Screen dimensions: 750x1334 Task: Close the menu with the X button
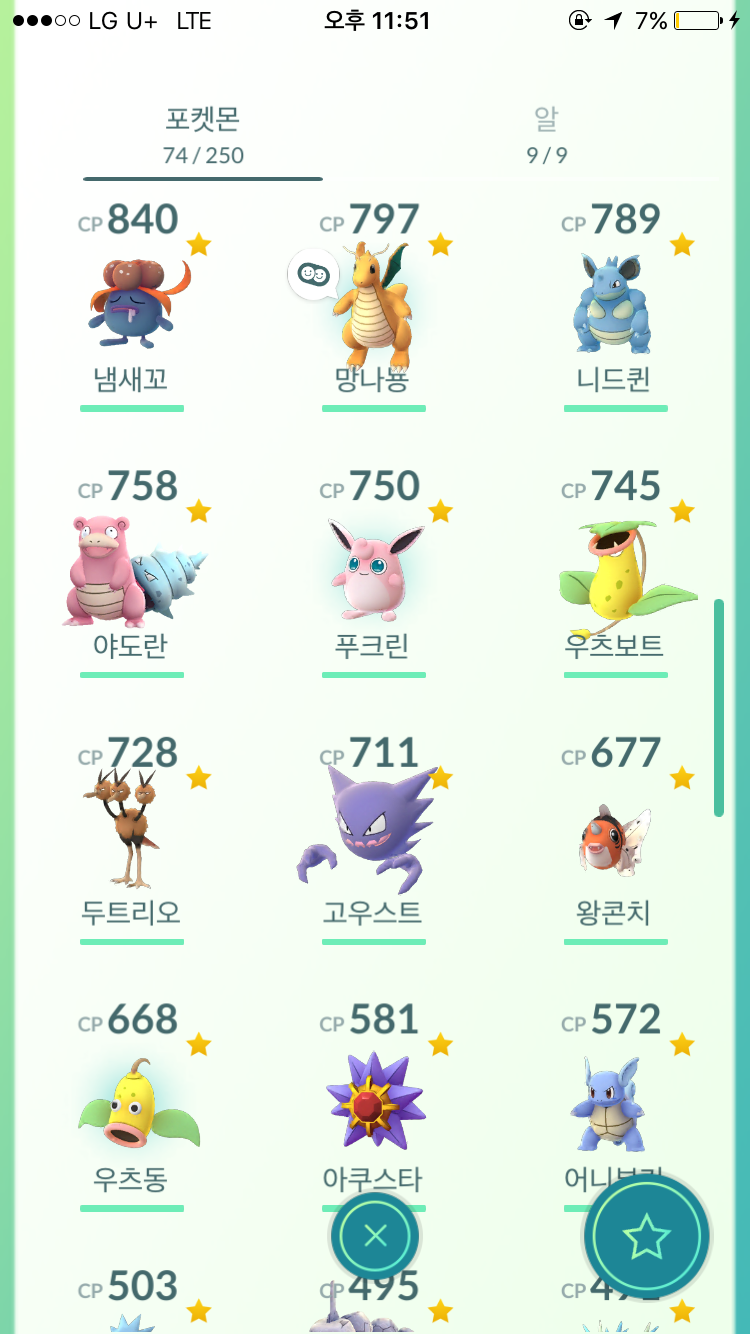pyautogui.click(x=374, y=1236)
